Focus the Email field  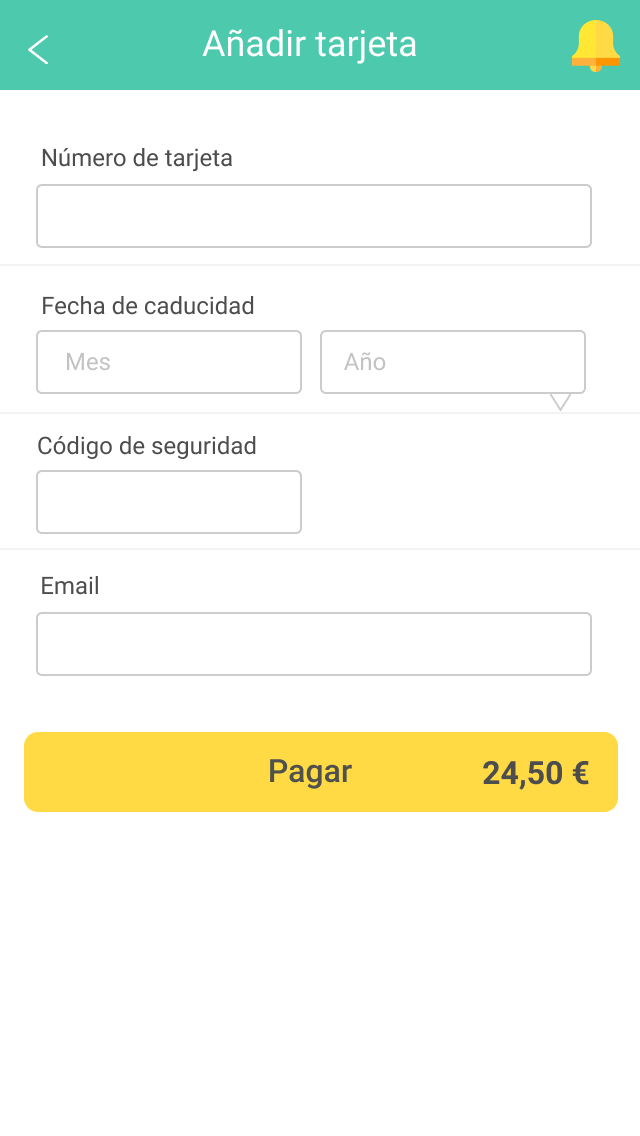coord(314,644)
